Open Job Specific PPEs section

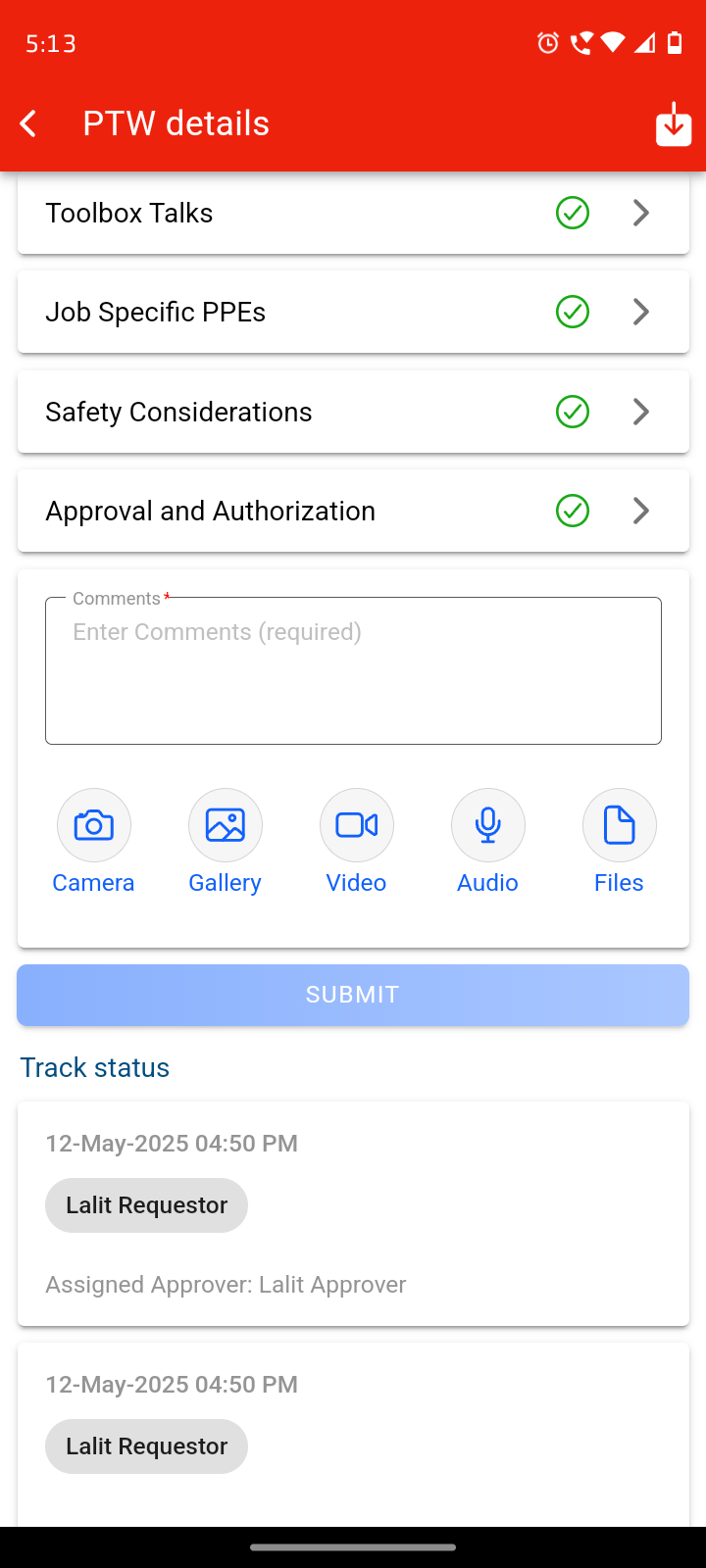click(353, 312)
